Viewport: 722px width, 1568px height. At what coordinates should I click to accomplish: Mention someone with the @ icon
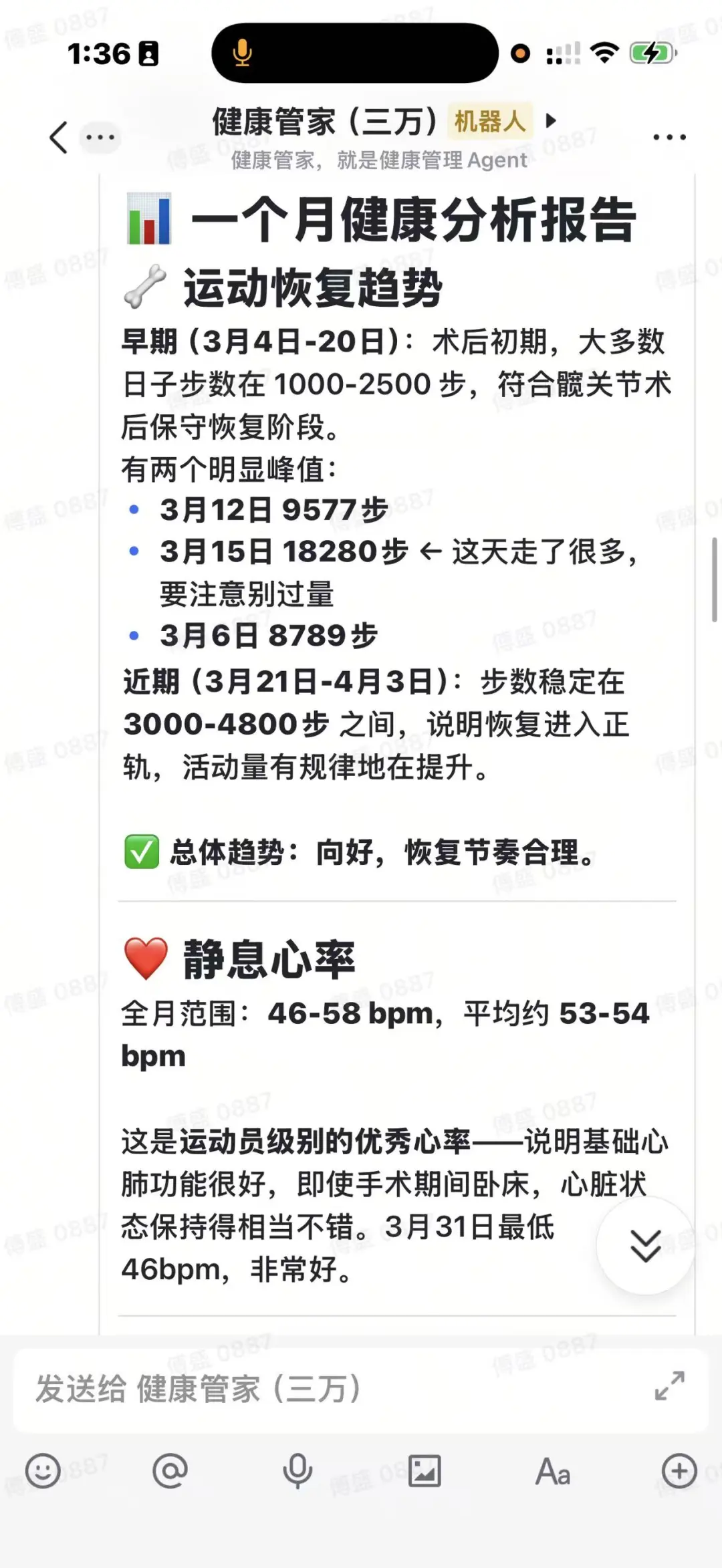(170, 1471)
